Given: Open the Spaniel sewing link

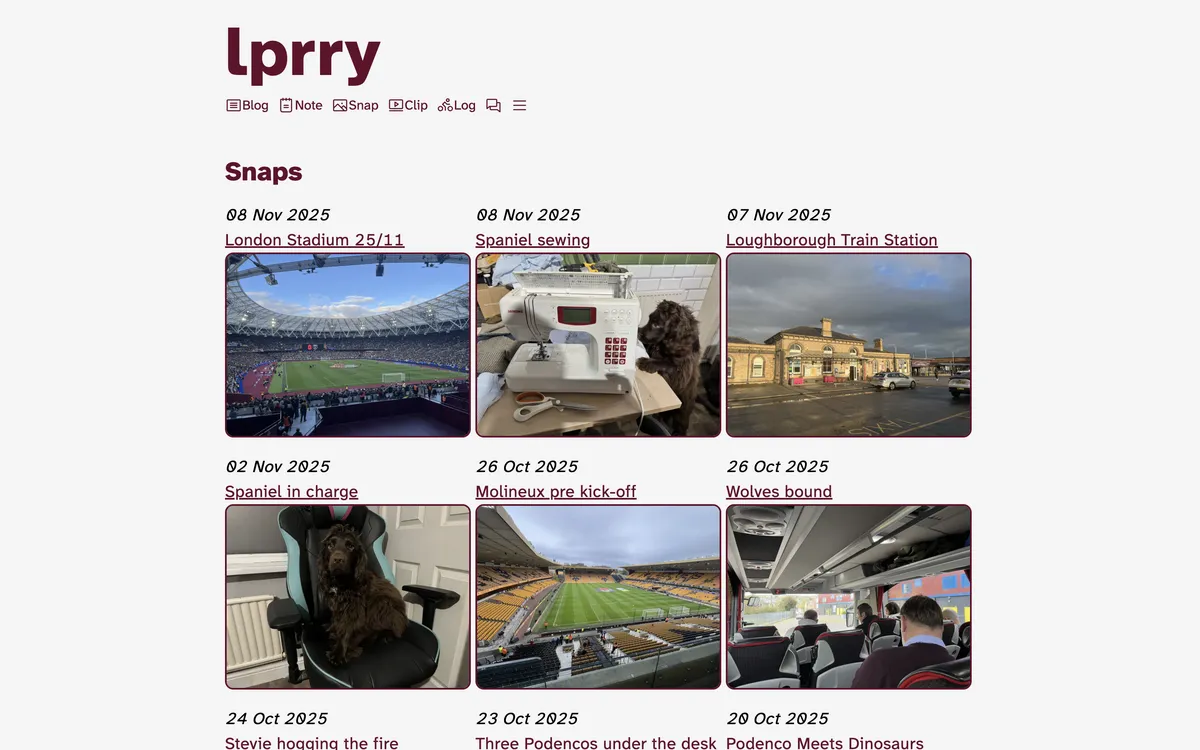Looking at the screenshot, I should coord(532,240).
